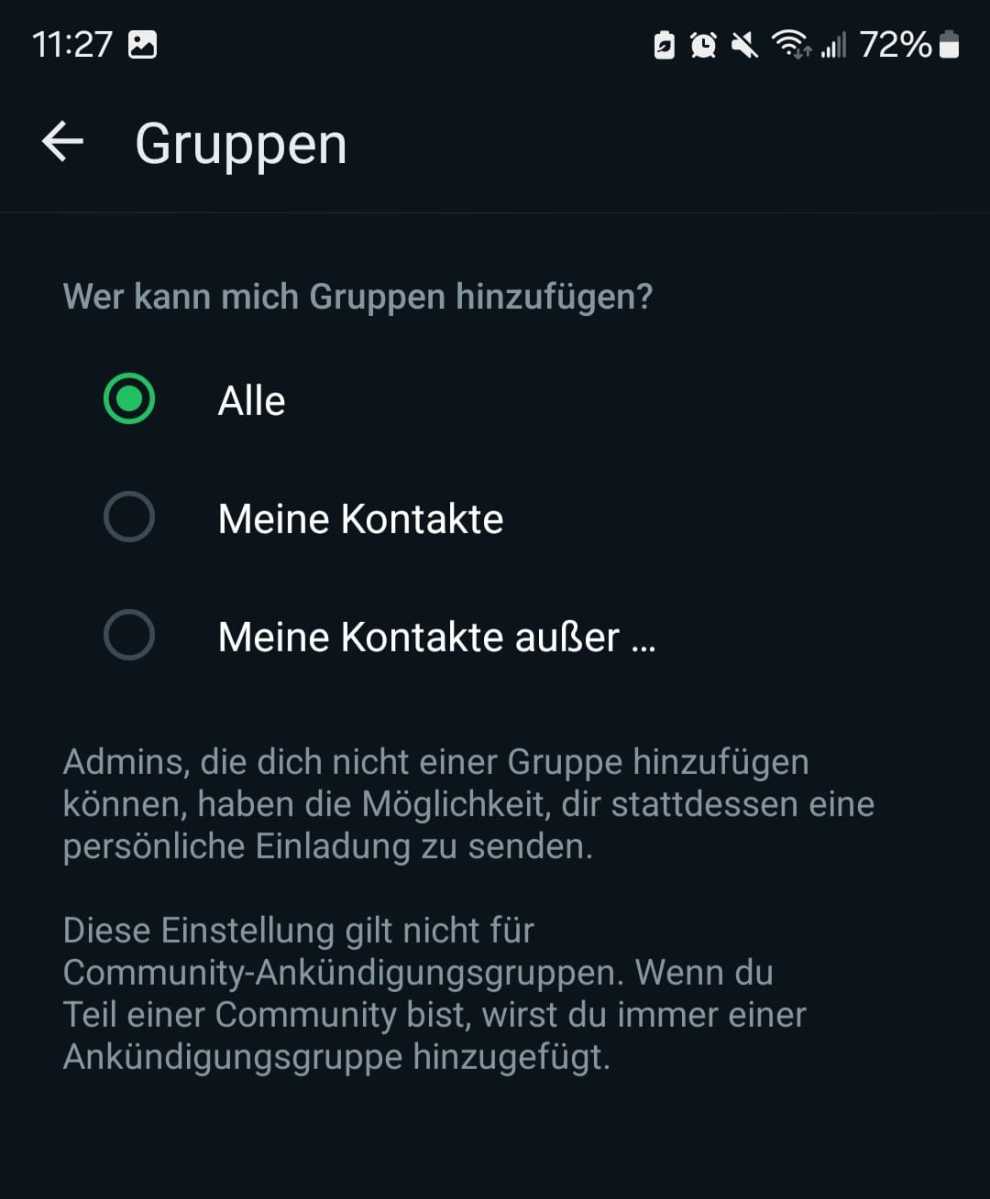Image resolution: width=990 pixels, height=1199 pixels.
Task: Tap the Meine Kontakte außer text label
Action: [x=436, y=636]
